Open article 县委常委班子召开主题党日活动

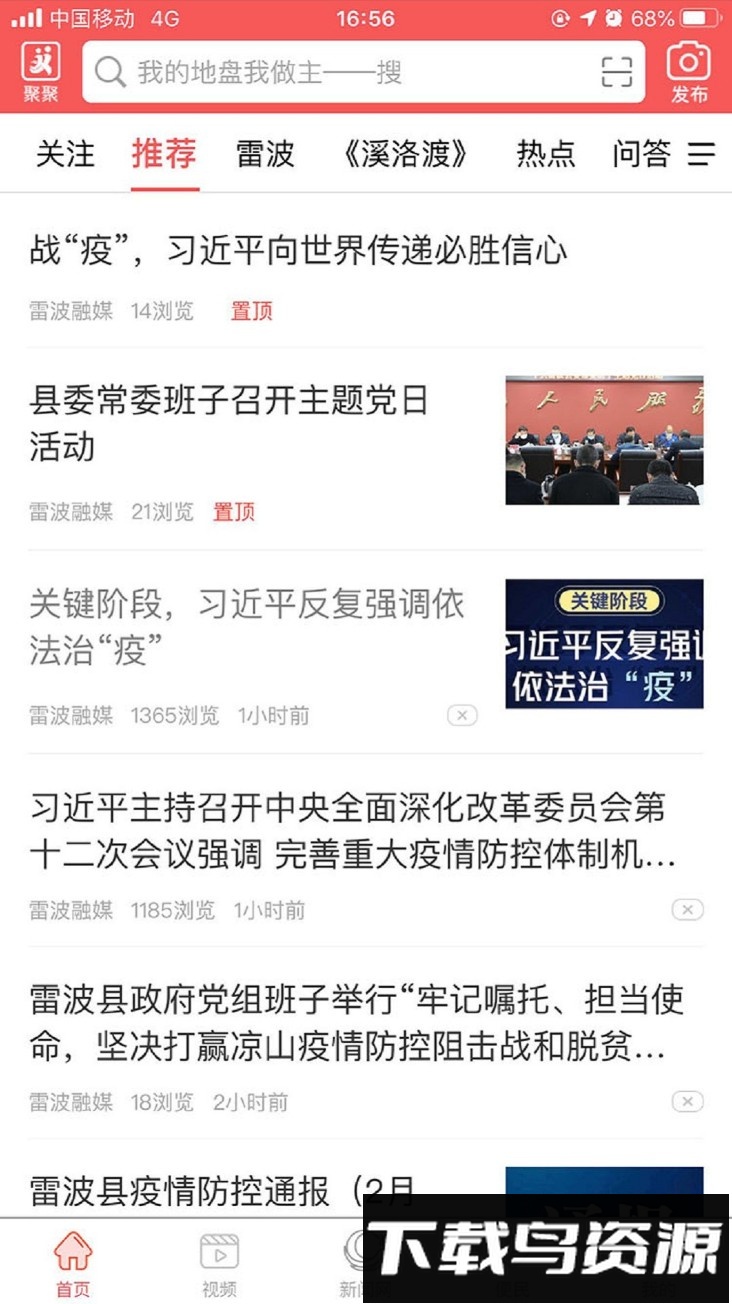(x=230, y=423)
